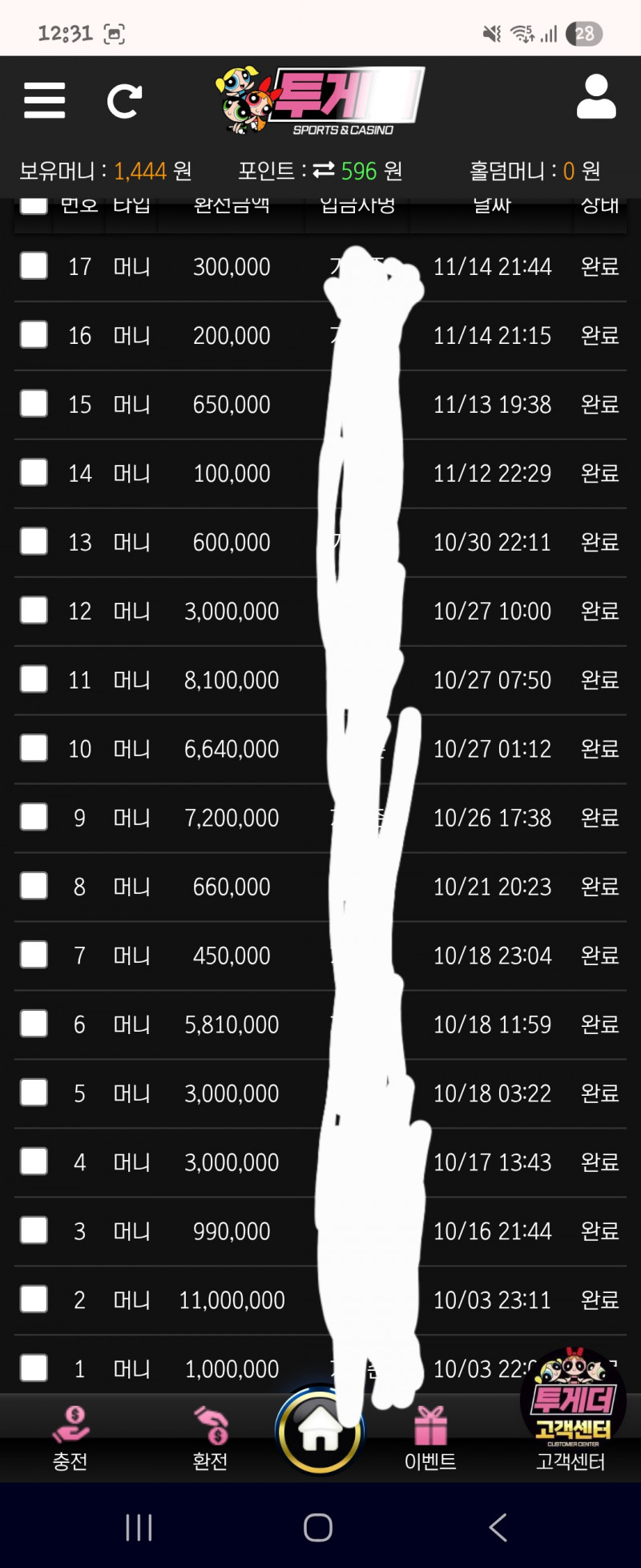Go to the home button
Viewport: 641px width, 1568px height.
320,1432
